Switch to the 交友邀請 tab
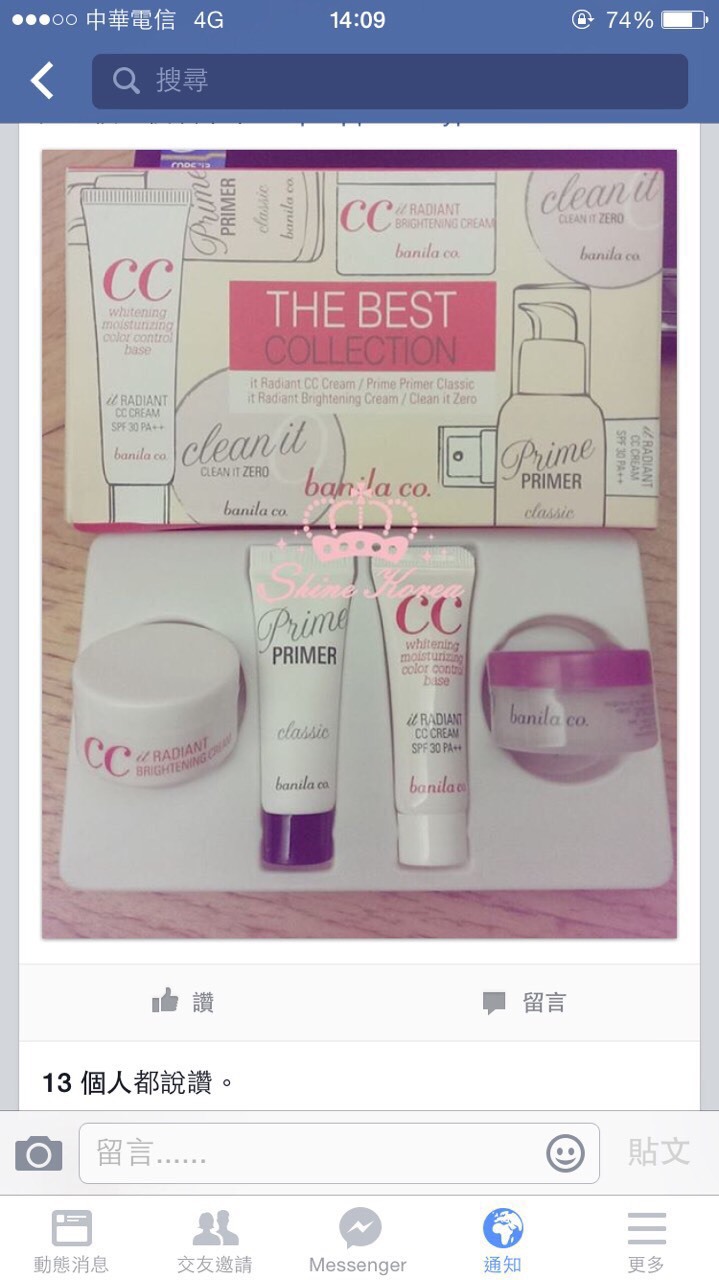The height and width of the screenshot is (1280, 719). tap(215, 1241)
